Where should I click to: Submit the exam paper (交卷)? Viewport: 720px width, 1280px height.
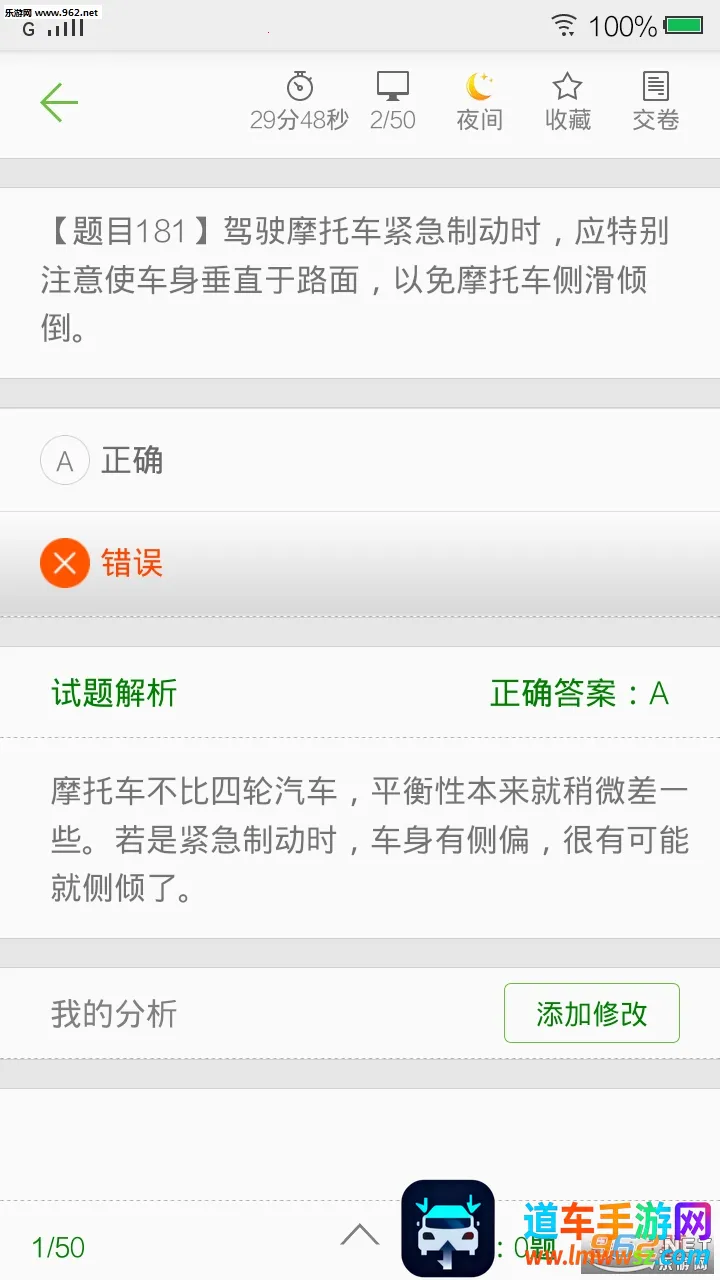[x=655, y=102]
